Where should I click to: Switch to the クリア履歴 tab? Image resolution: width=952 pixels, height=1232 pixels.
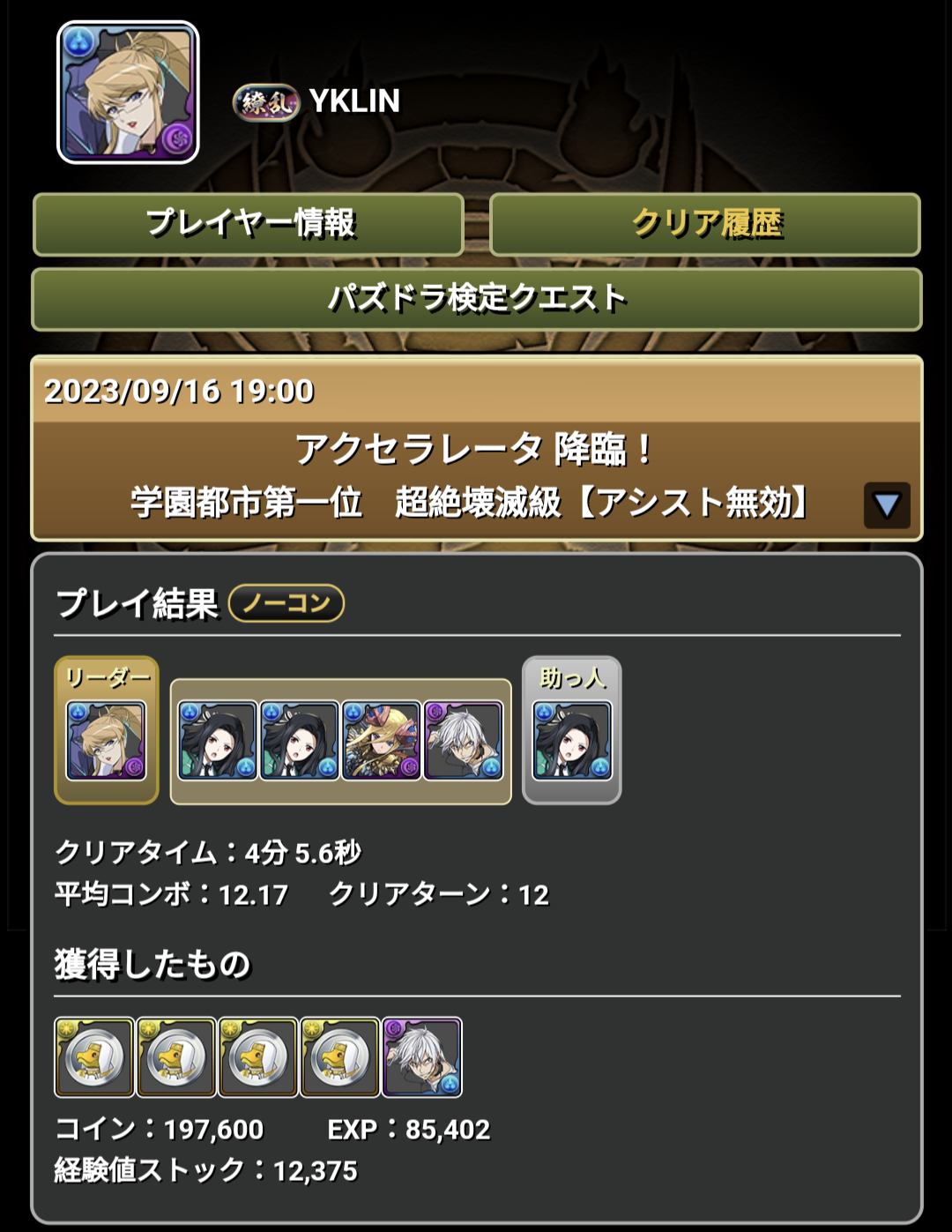(x=705, y=224)
